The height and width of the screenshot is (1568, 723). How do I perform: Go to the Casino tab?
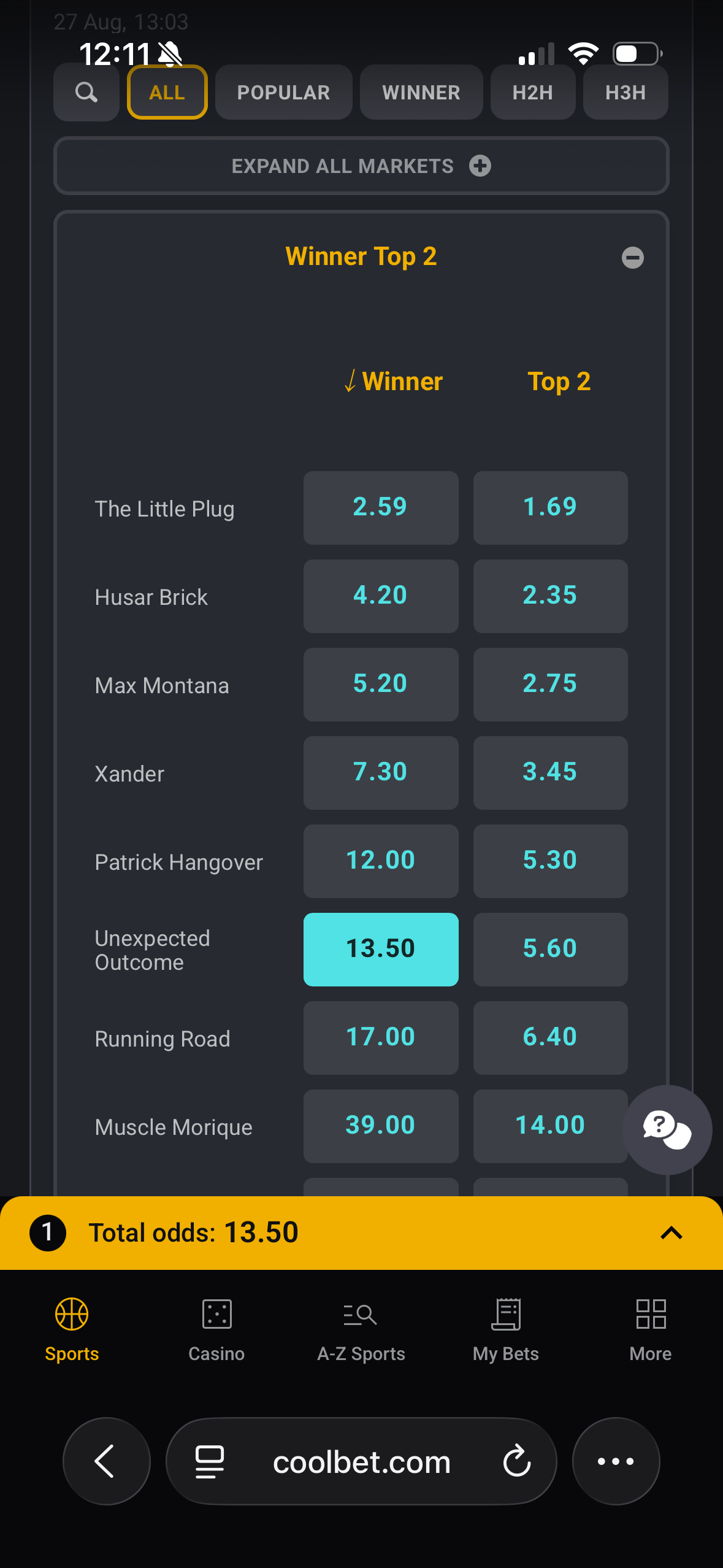[216, 1330]
